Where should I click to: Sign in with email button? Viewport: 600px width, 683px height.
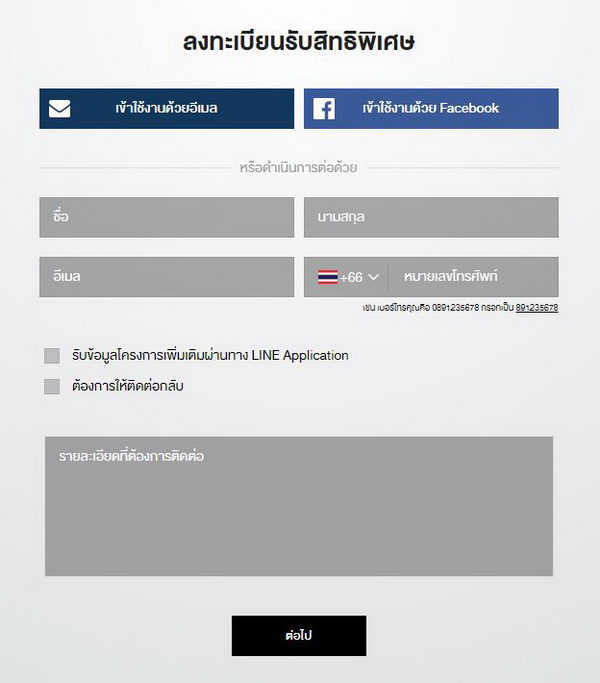pyautogui.click(x=167, y=108)
